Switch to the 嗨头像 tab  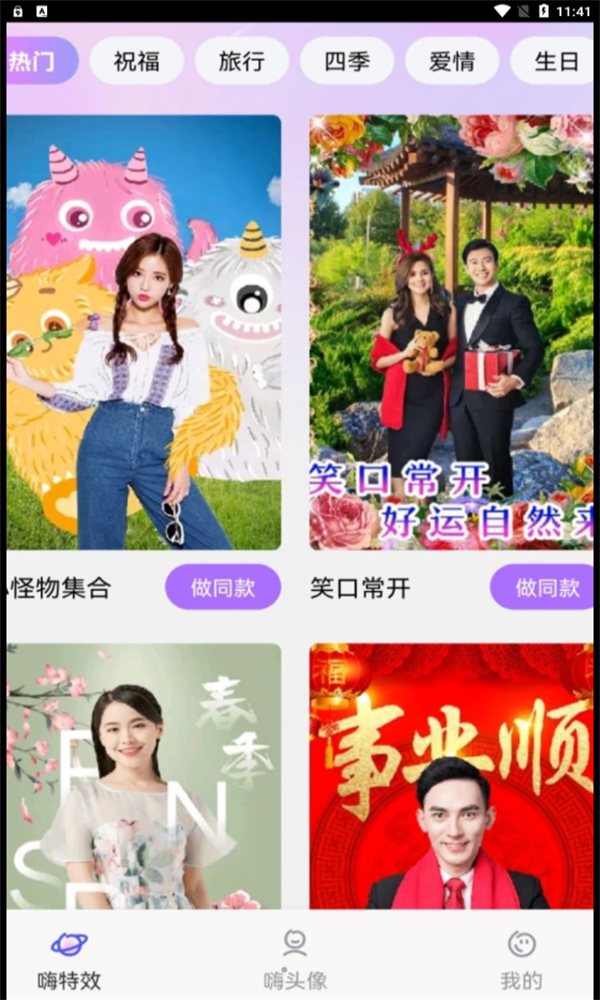coord(295,960)
